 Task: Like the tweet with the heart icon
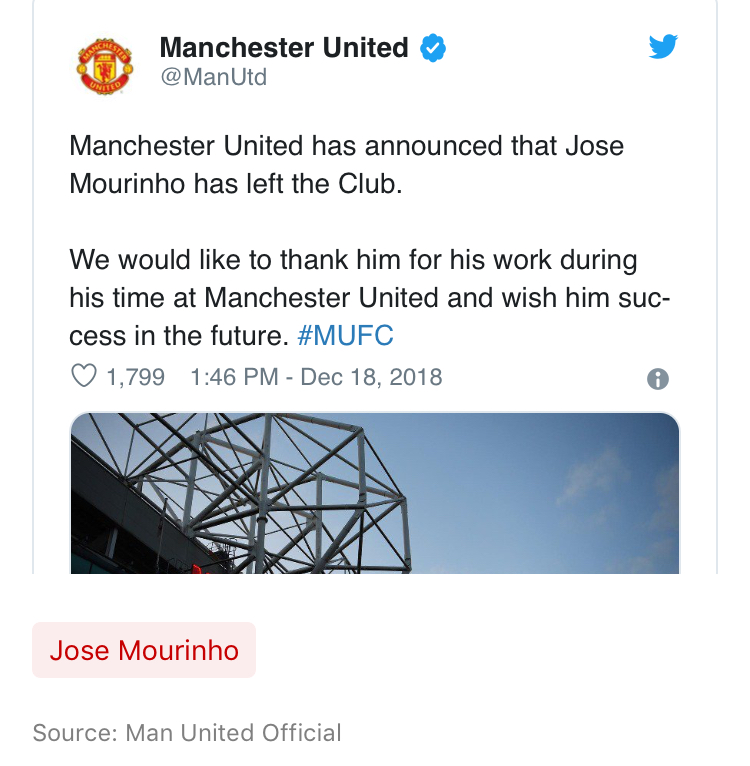pos(85,377)
